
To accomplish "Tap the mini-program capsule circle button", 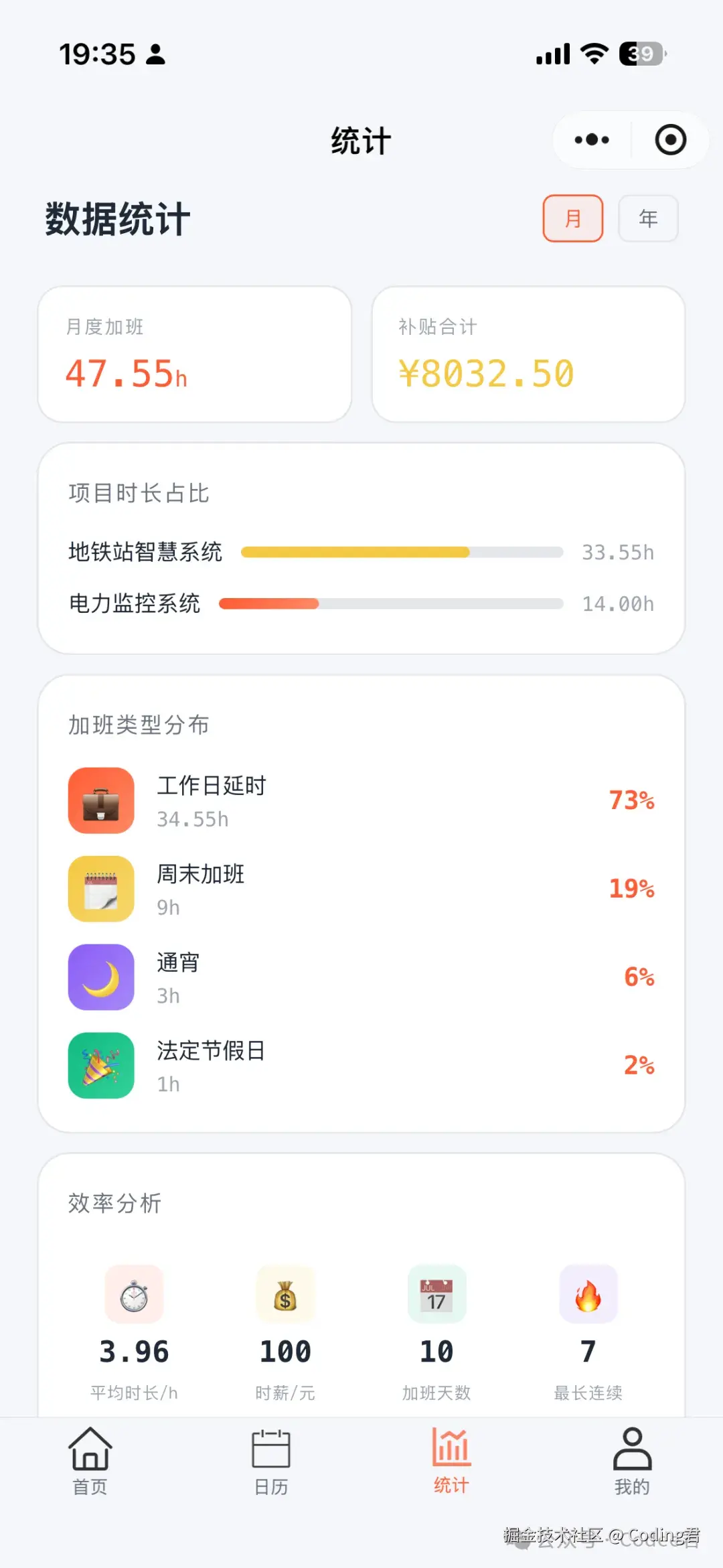I will (669, 139).
